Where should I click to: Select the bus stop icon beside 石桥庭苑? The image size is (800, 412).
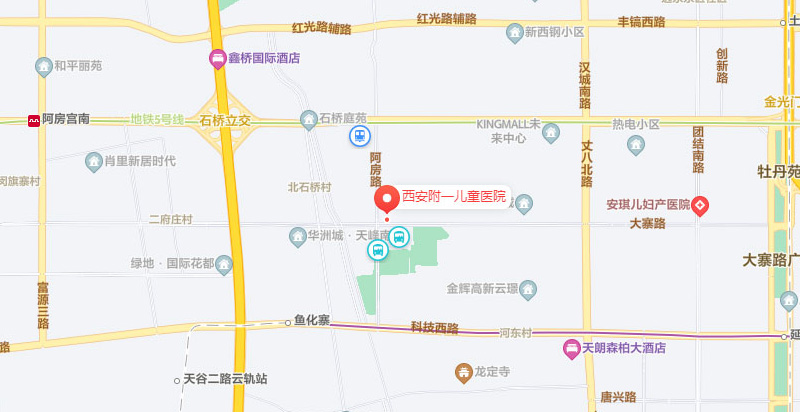point(358,135)
